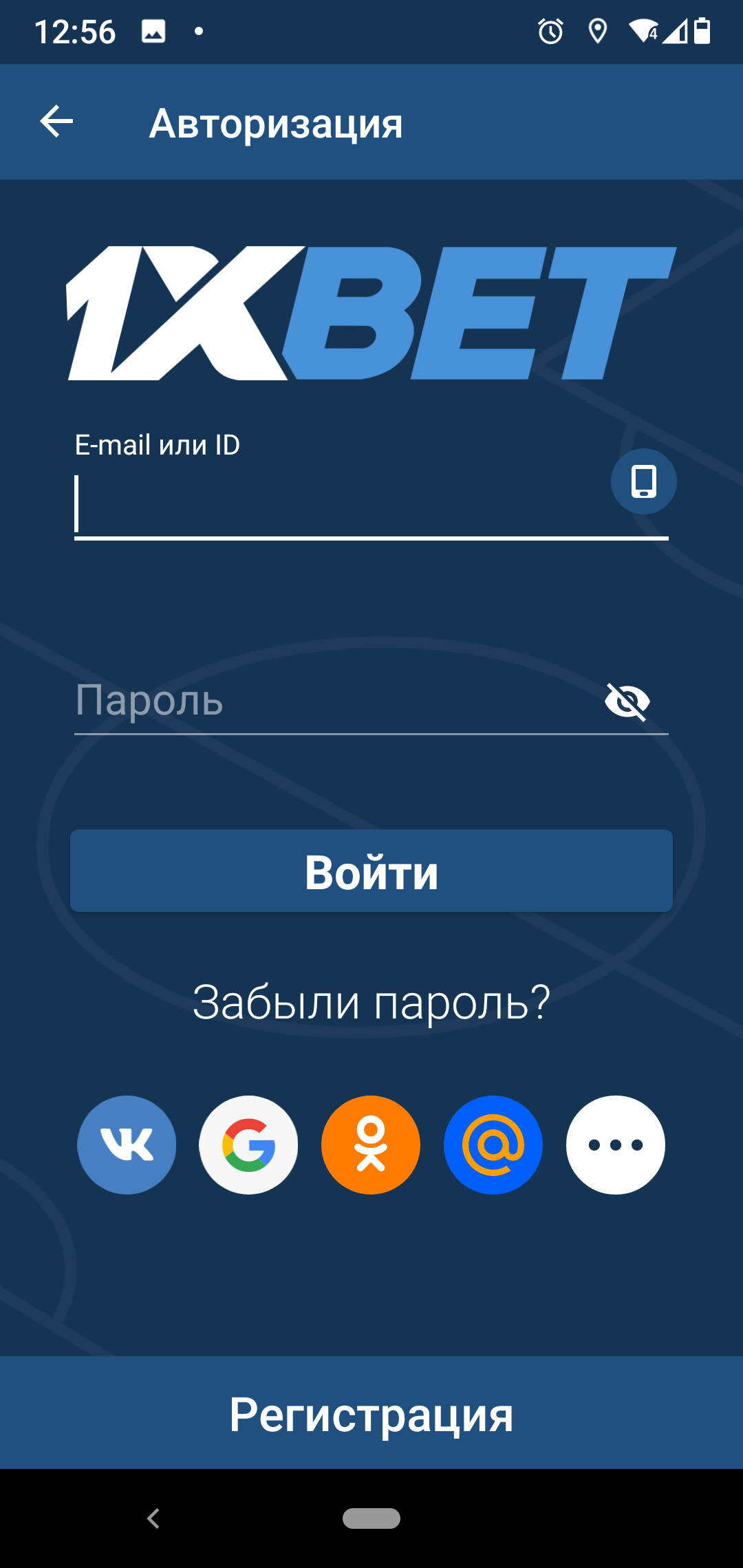This screenshot has width=743, height=1568.
Task: Switch to phone number login icon
Action: [643, 481]
